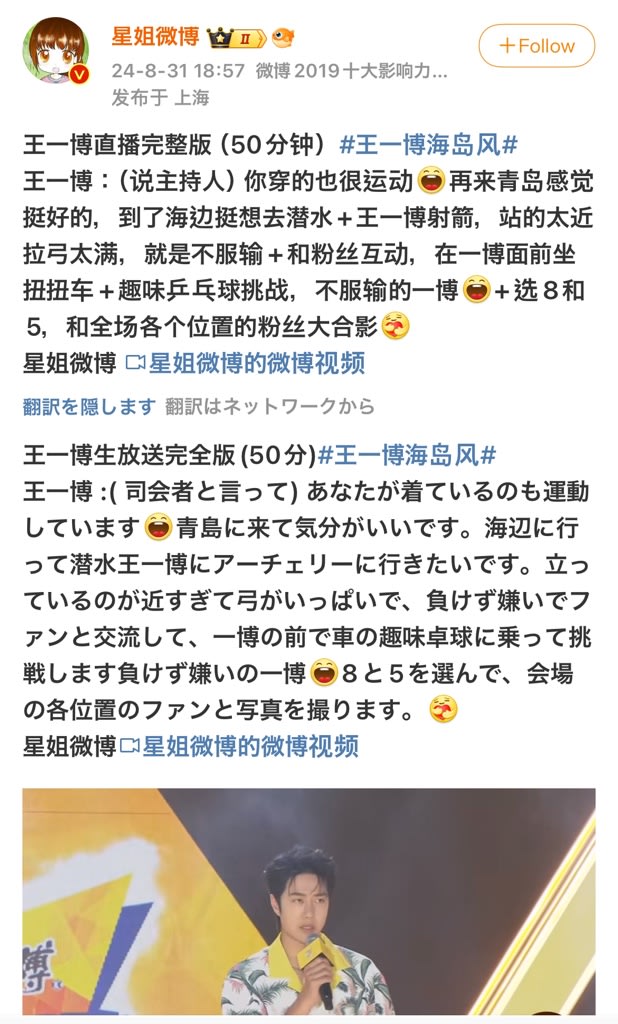Play the Wang Yibo livestream video
Screen dimensions: 618x1024
(x=308, y=900)
